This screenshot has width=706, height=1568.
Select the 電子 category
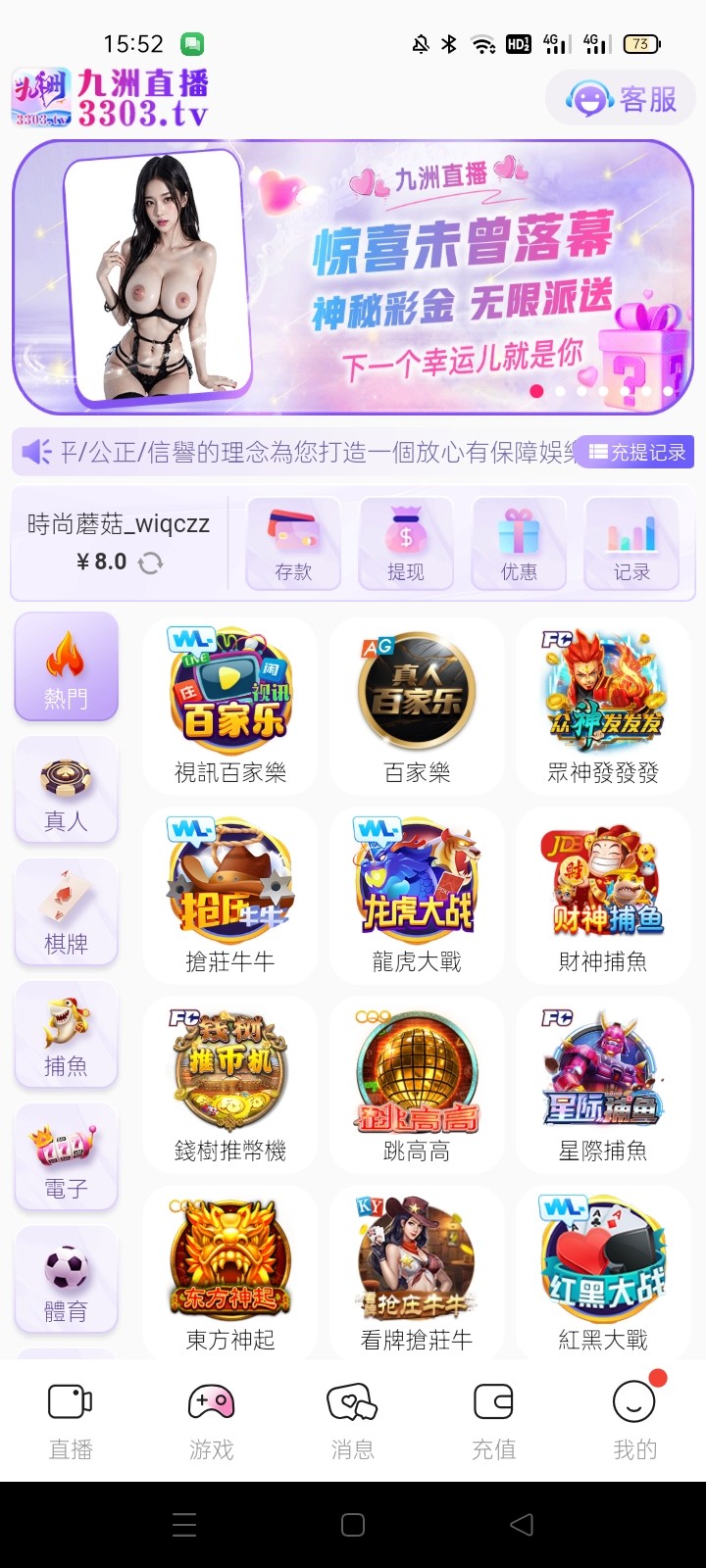pyautogui.click(x=67, y=1157)
